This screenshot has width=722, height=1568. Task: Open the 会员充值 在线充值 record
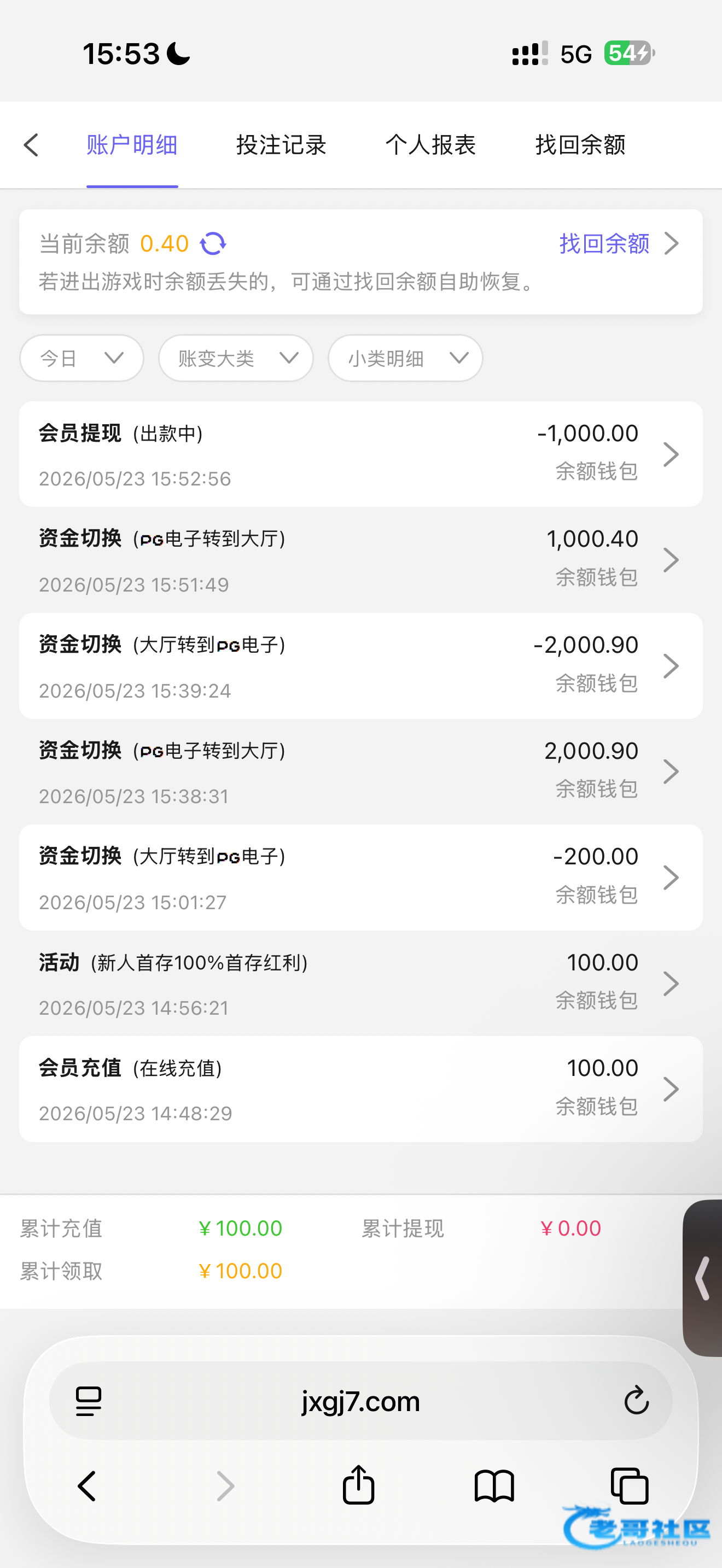click(x=361, y=1090)
